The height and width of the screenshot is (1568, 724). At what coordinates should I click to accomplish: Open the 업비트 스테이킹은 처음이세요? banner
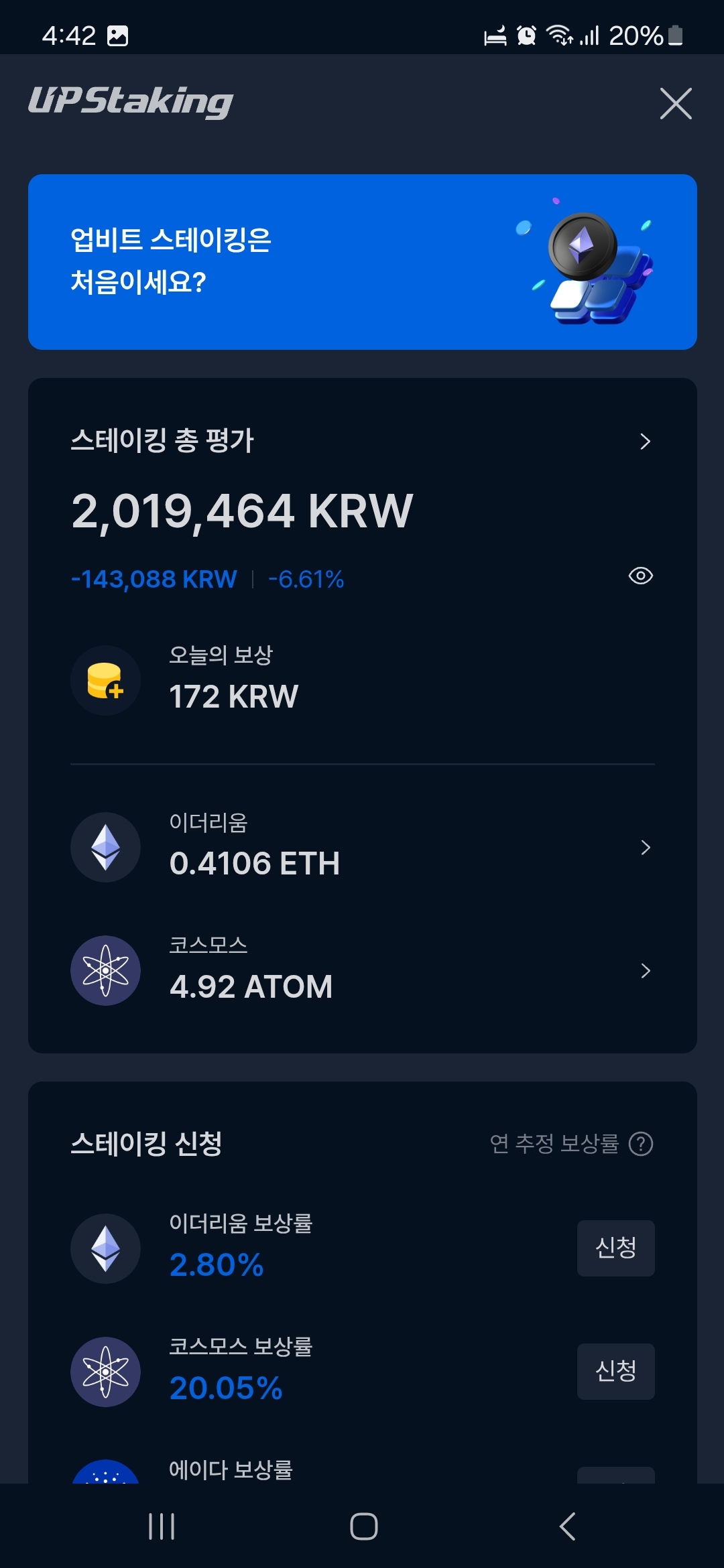[362, 262]
